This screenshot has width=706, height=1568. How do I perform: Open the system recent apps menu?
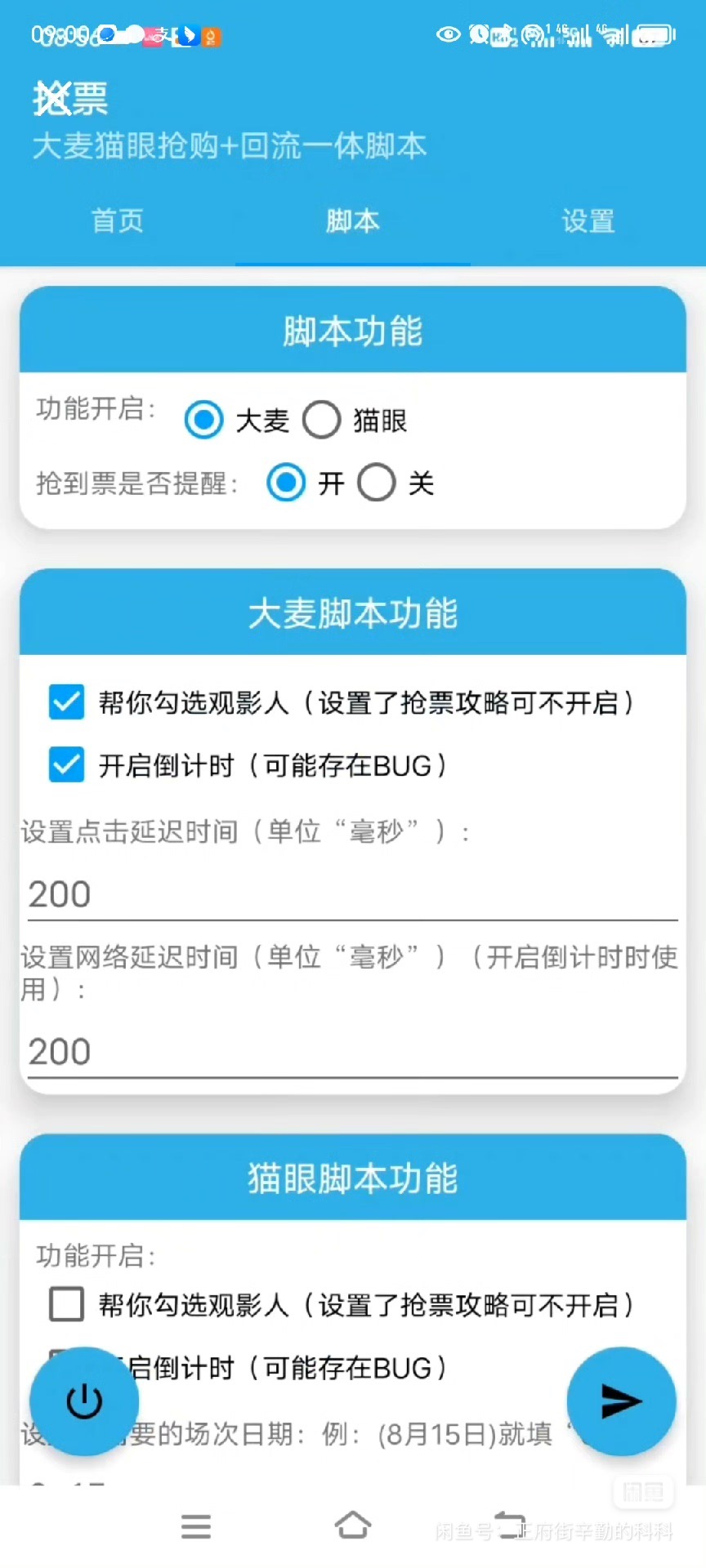pos(196,1526)
